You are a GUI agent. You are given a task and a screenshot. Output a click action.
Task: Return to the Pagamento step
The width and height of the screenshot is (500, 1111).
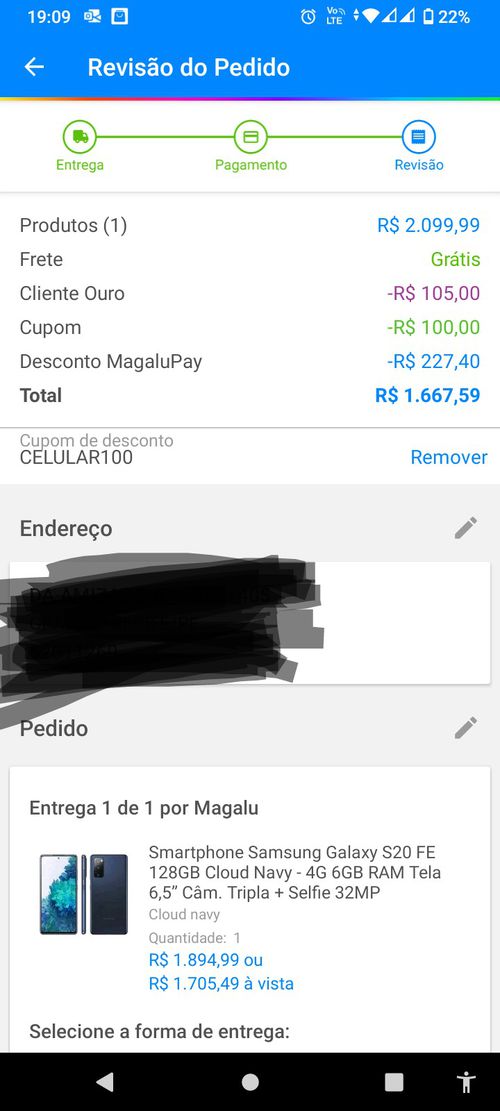[251, 147]
